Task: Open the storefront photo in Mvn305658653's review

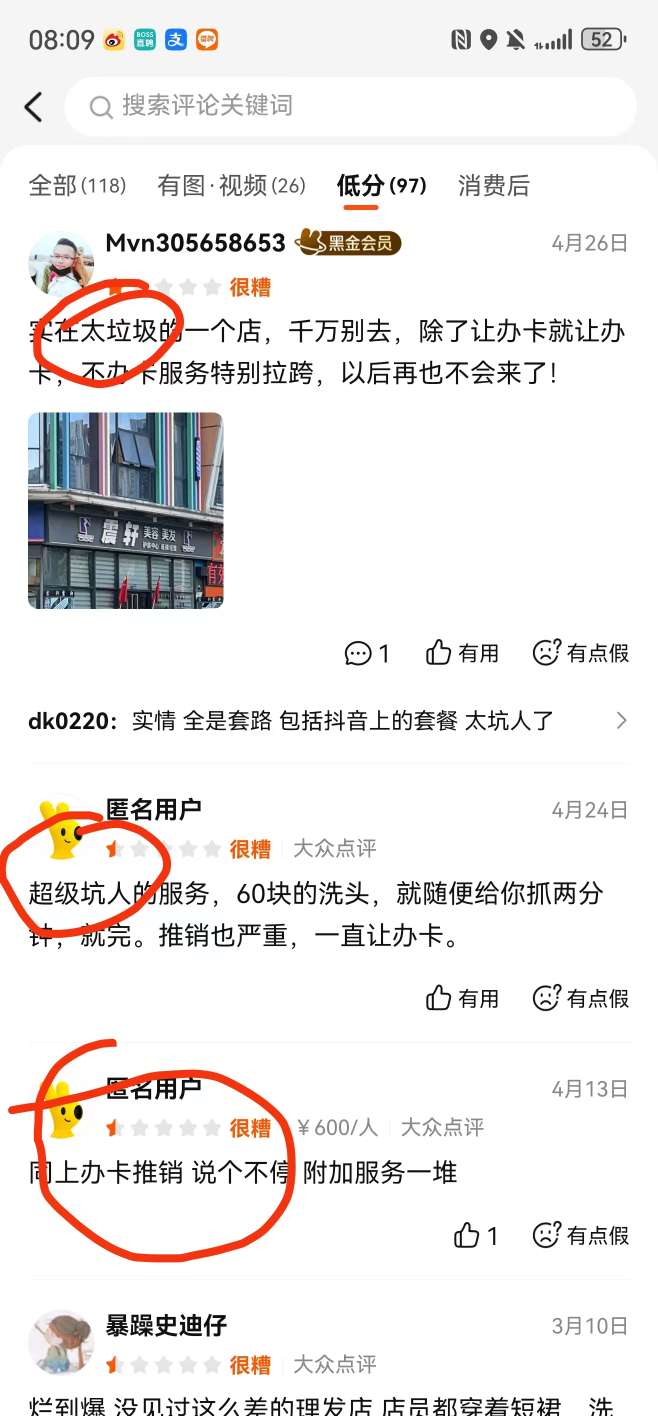Action: pyautogui.click(x=125, y=510)
